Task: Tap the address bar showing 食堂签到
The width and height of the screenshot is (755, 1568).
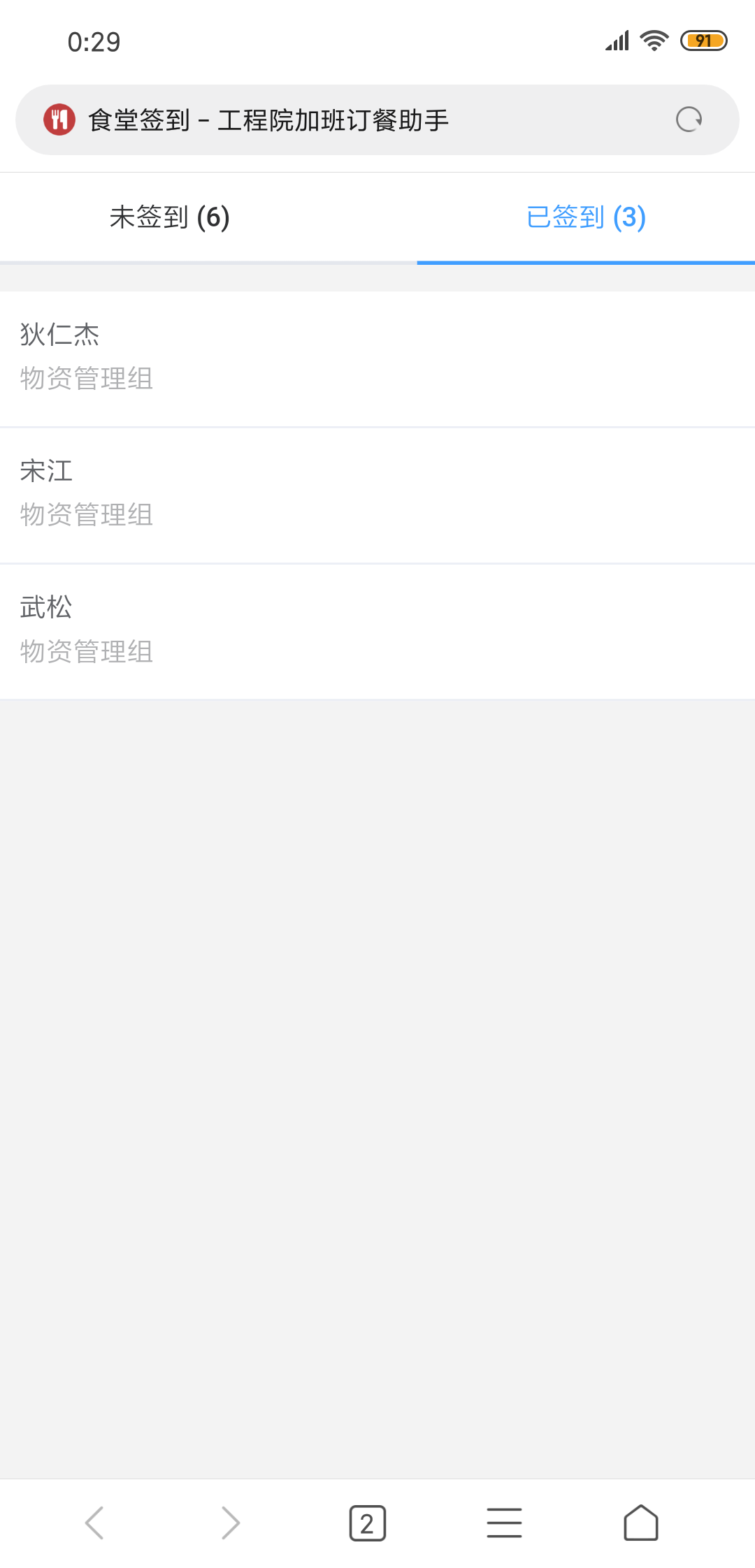Action: [x=350, y=120]
